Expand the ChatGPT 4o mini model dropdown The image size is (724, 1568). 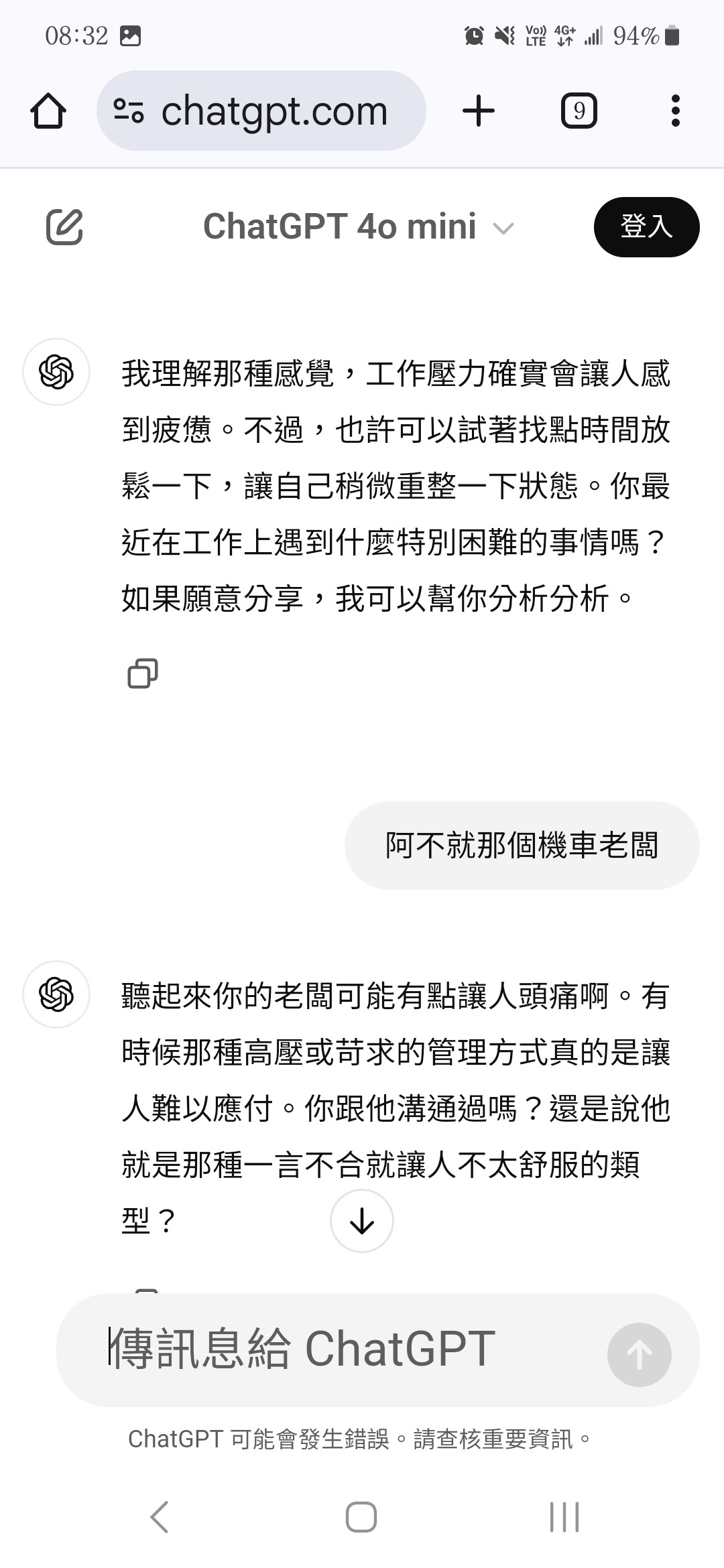359,227
